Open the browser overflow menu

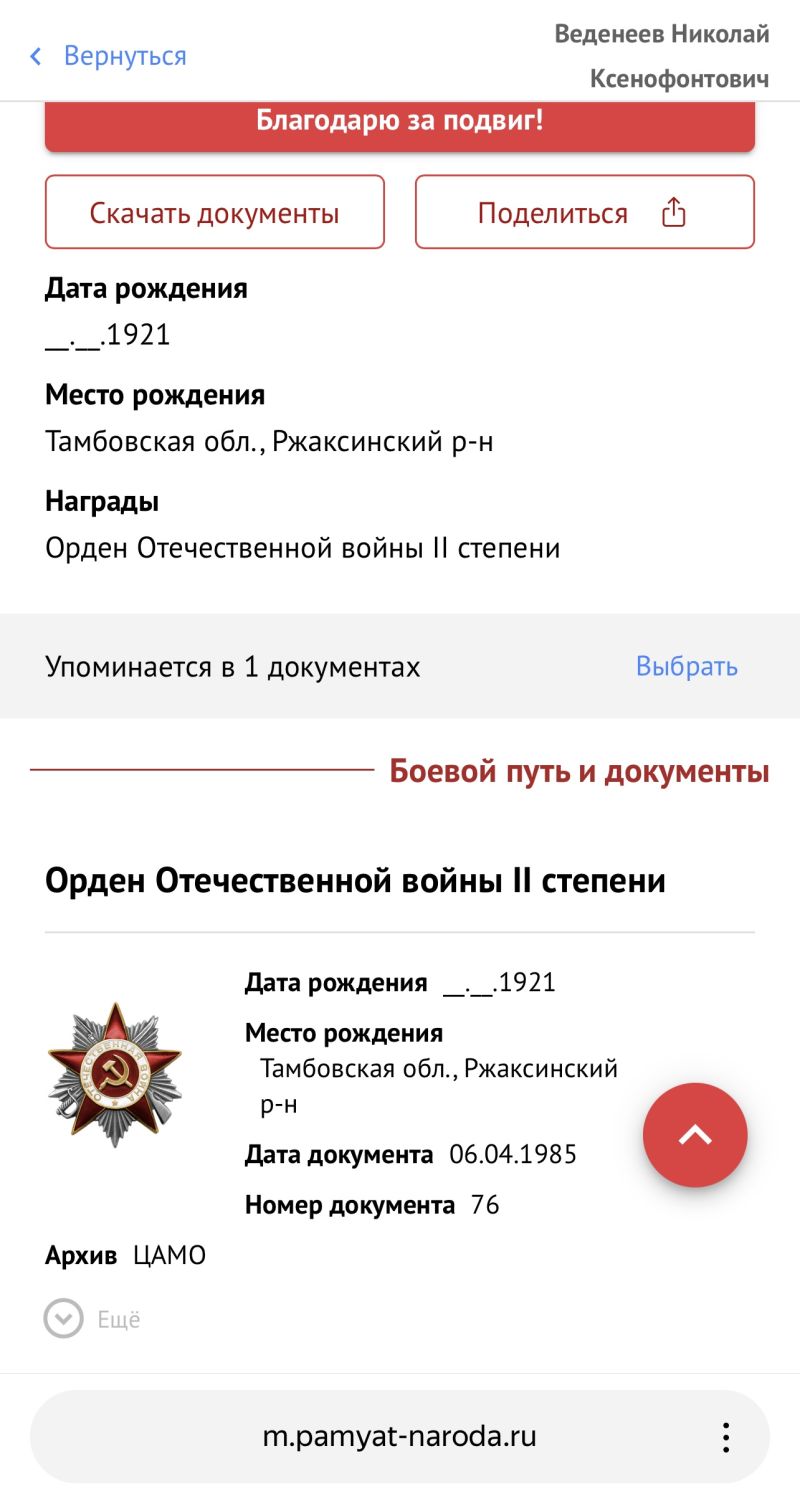pos(726,1437)
